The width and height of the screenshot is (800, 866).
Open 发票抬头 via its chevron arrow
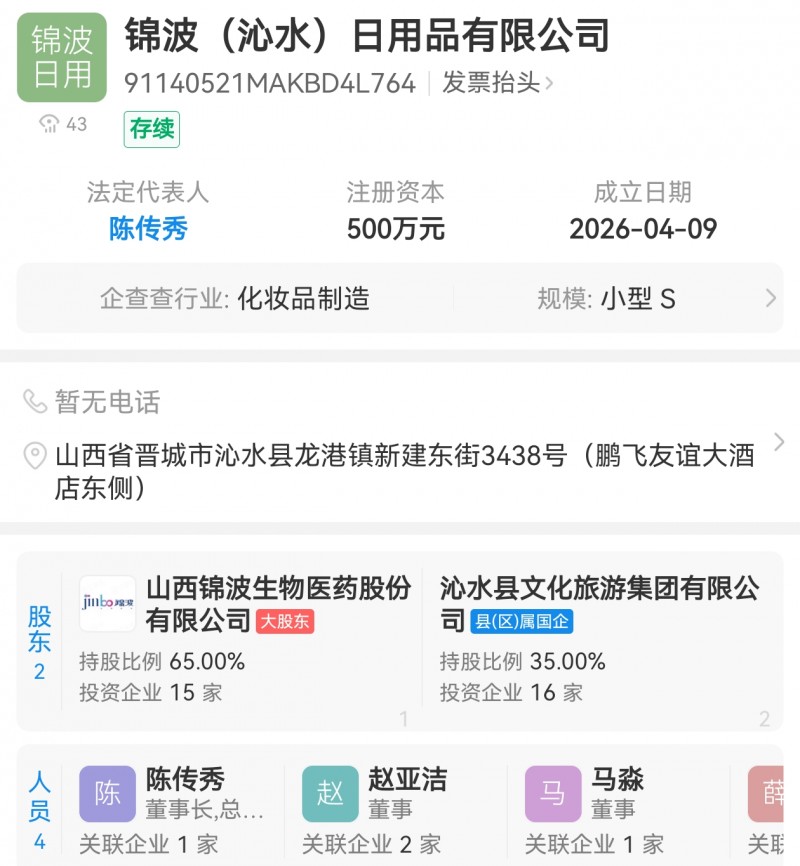click(x=550, y=84)
